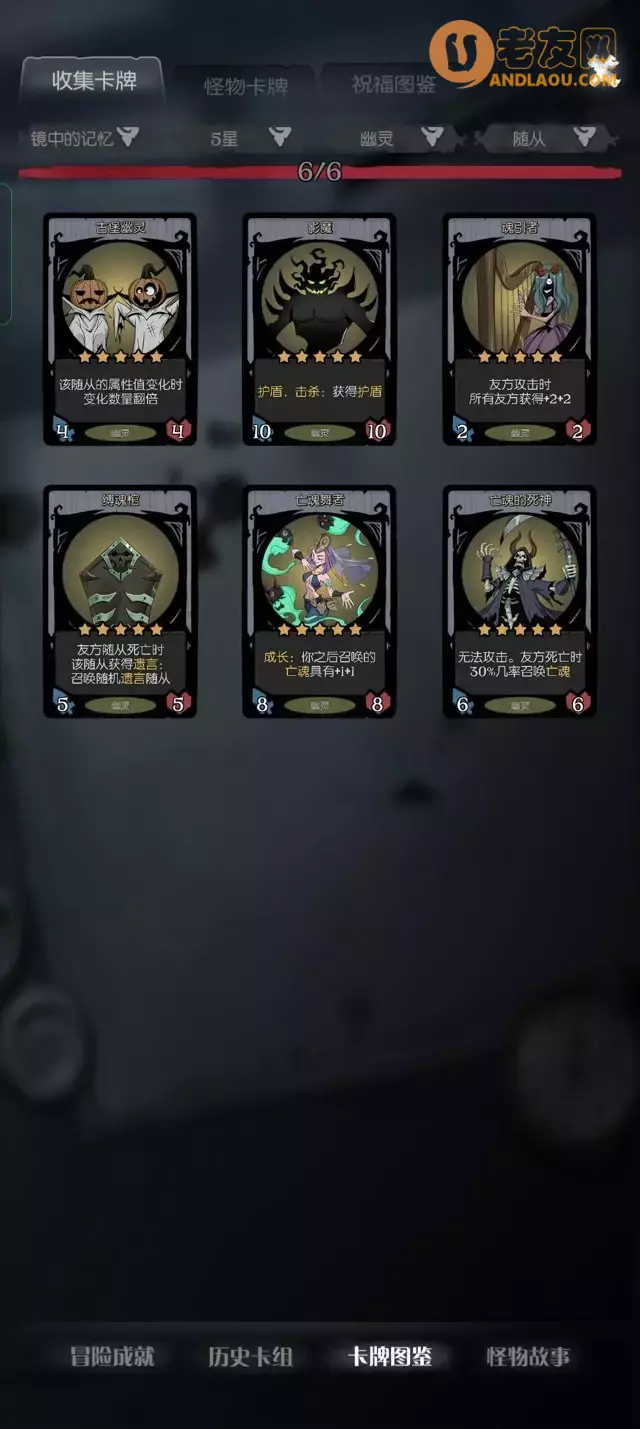Viewport: 640px width, 1429px height.
Task: Switch to the 怪物卡牌 tab
Action: pos(244,86)
